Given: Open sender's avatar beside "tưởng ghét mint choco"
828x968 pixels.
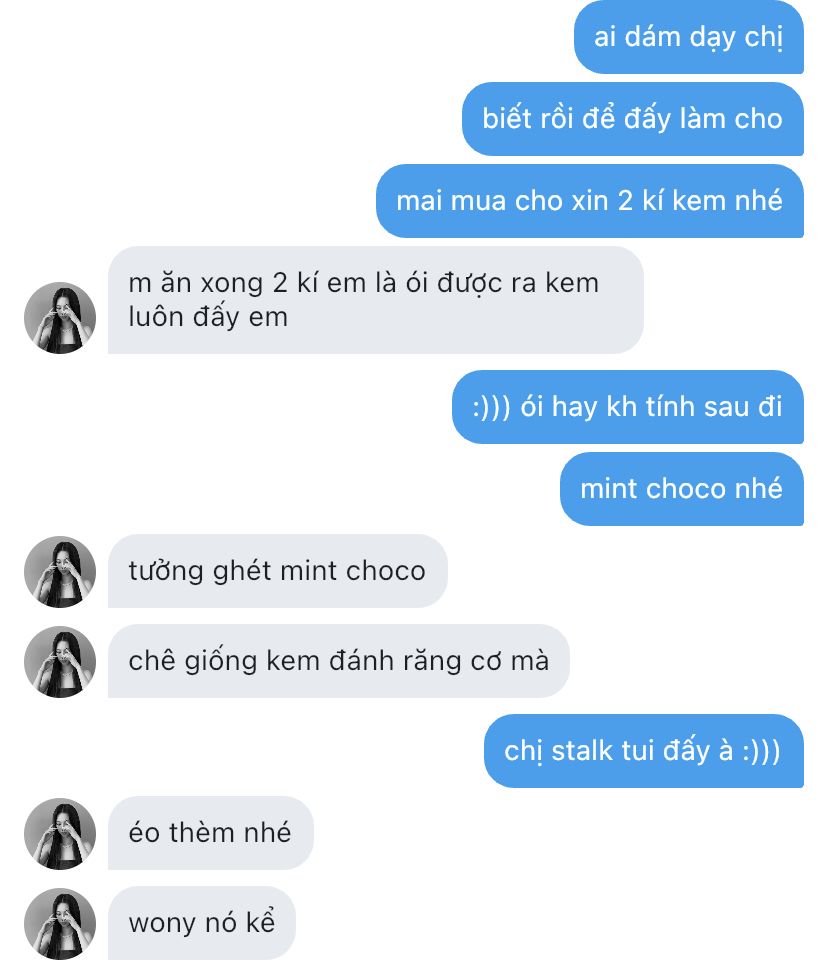Looking at the screenshot, I should click(60, 572).
